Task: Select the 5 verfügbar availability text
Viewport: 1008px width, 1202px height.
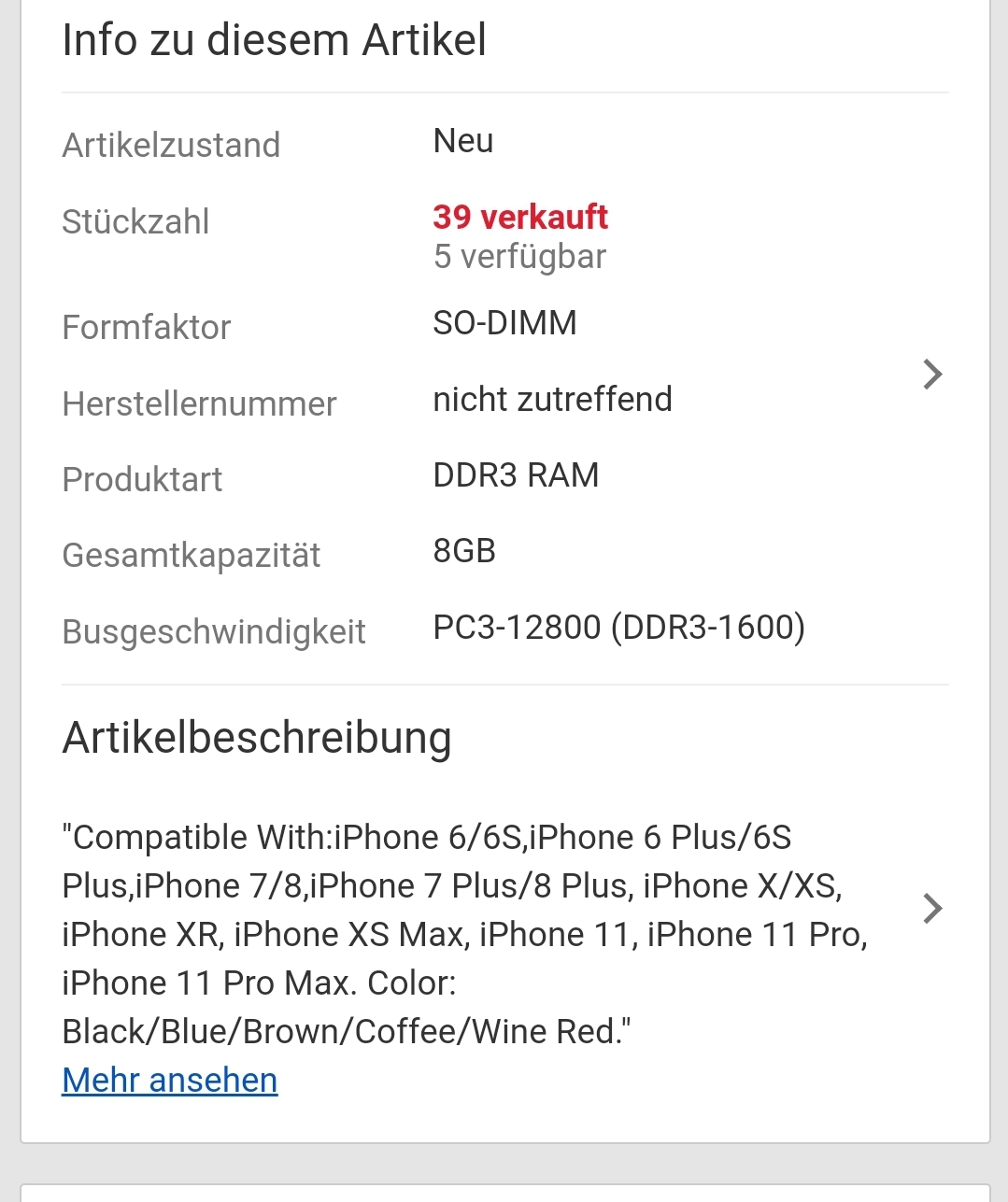Action: (x=518, y=256)
